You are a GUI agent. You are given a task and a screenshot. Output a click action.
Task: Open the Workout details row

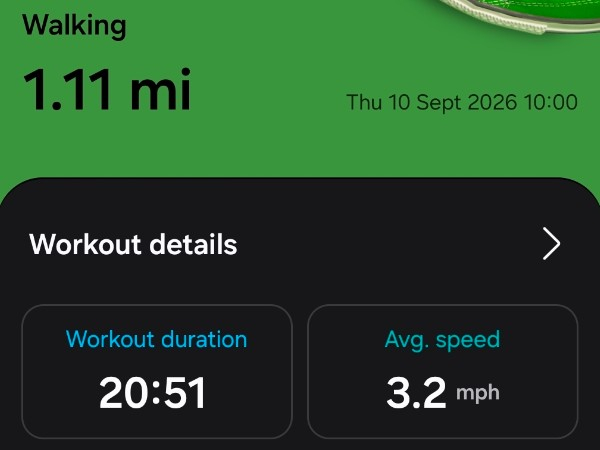pyautogui.click(x=300, y=244)
